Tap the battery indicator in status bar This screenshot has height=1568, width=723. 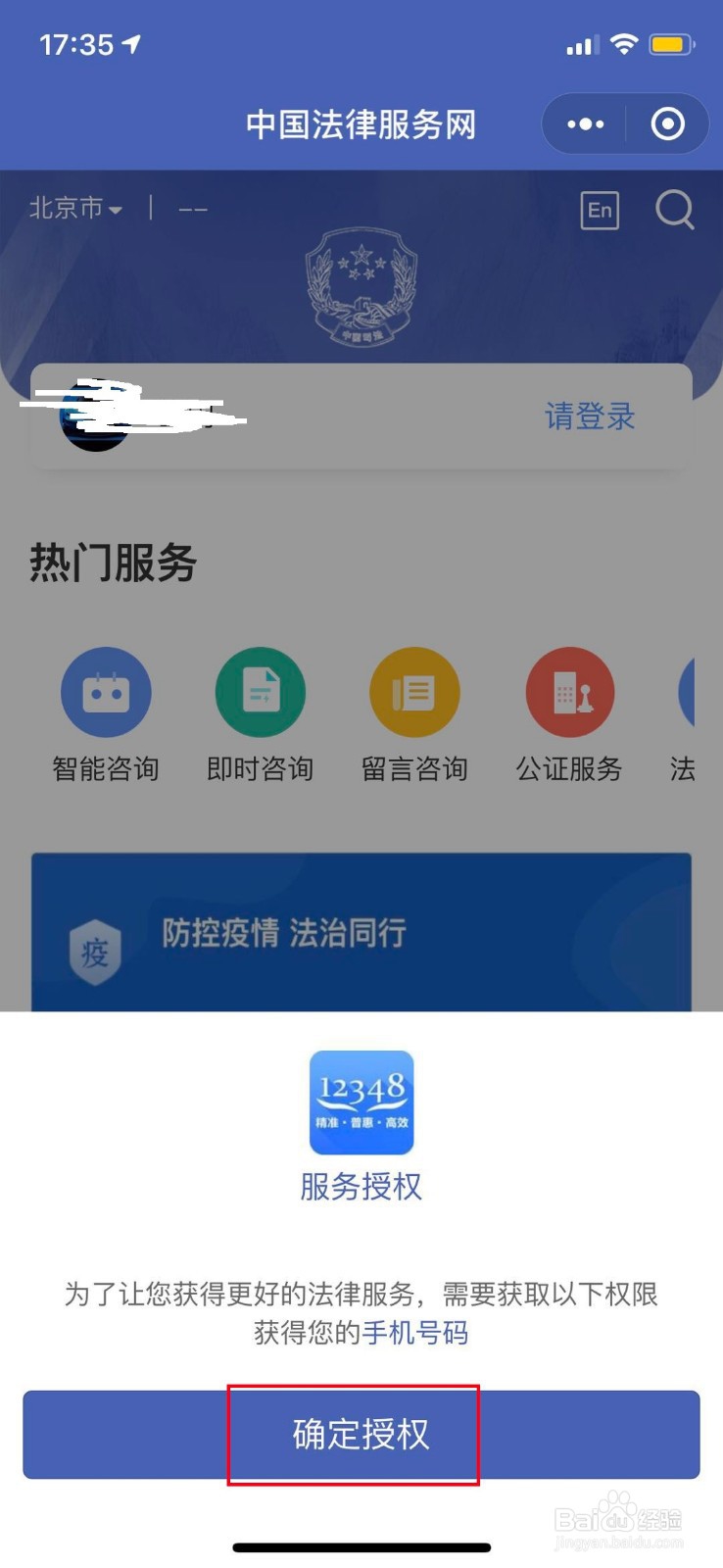pos(671,43)
